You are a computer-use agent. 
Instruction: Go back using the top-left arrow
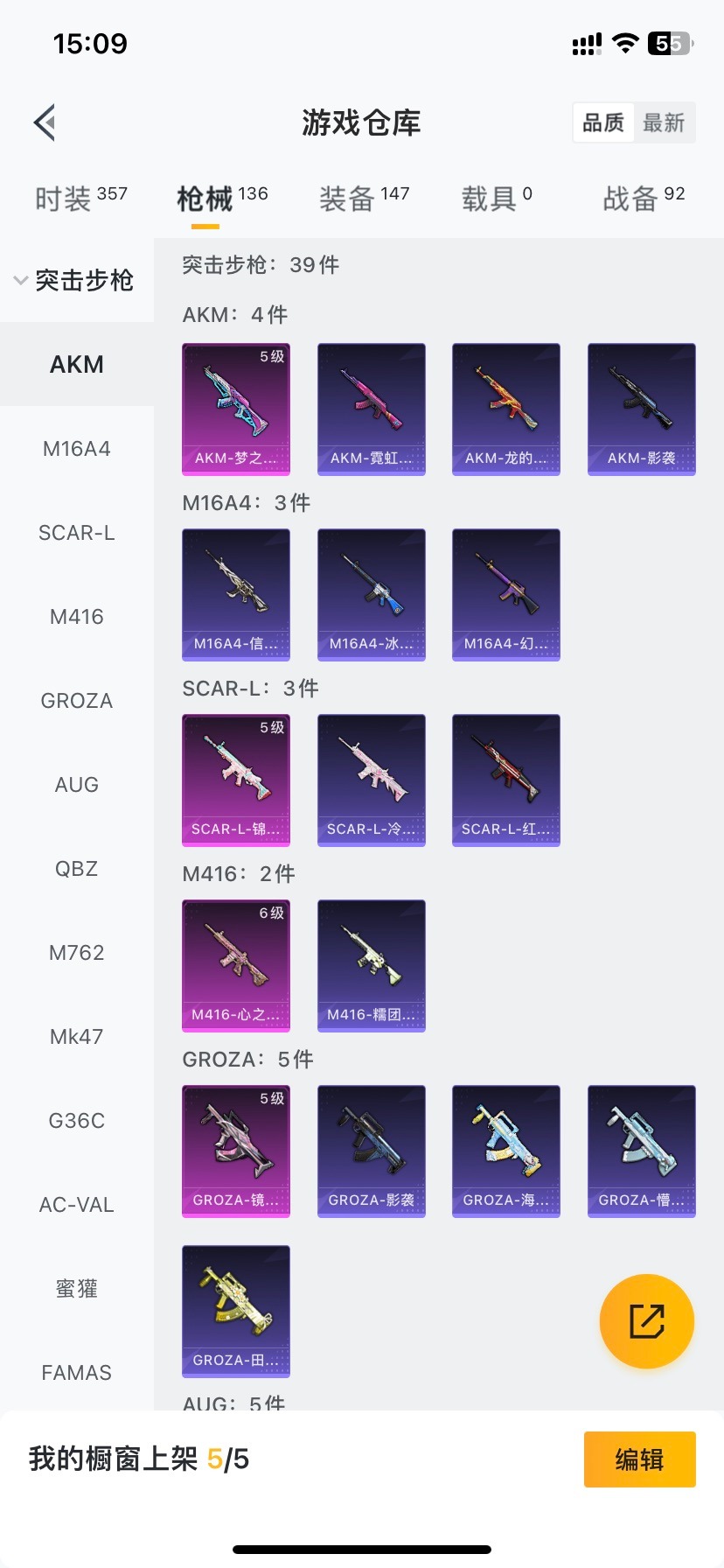click(x=45, y=122)
